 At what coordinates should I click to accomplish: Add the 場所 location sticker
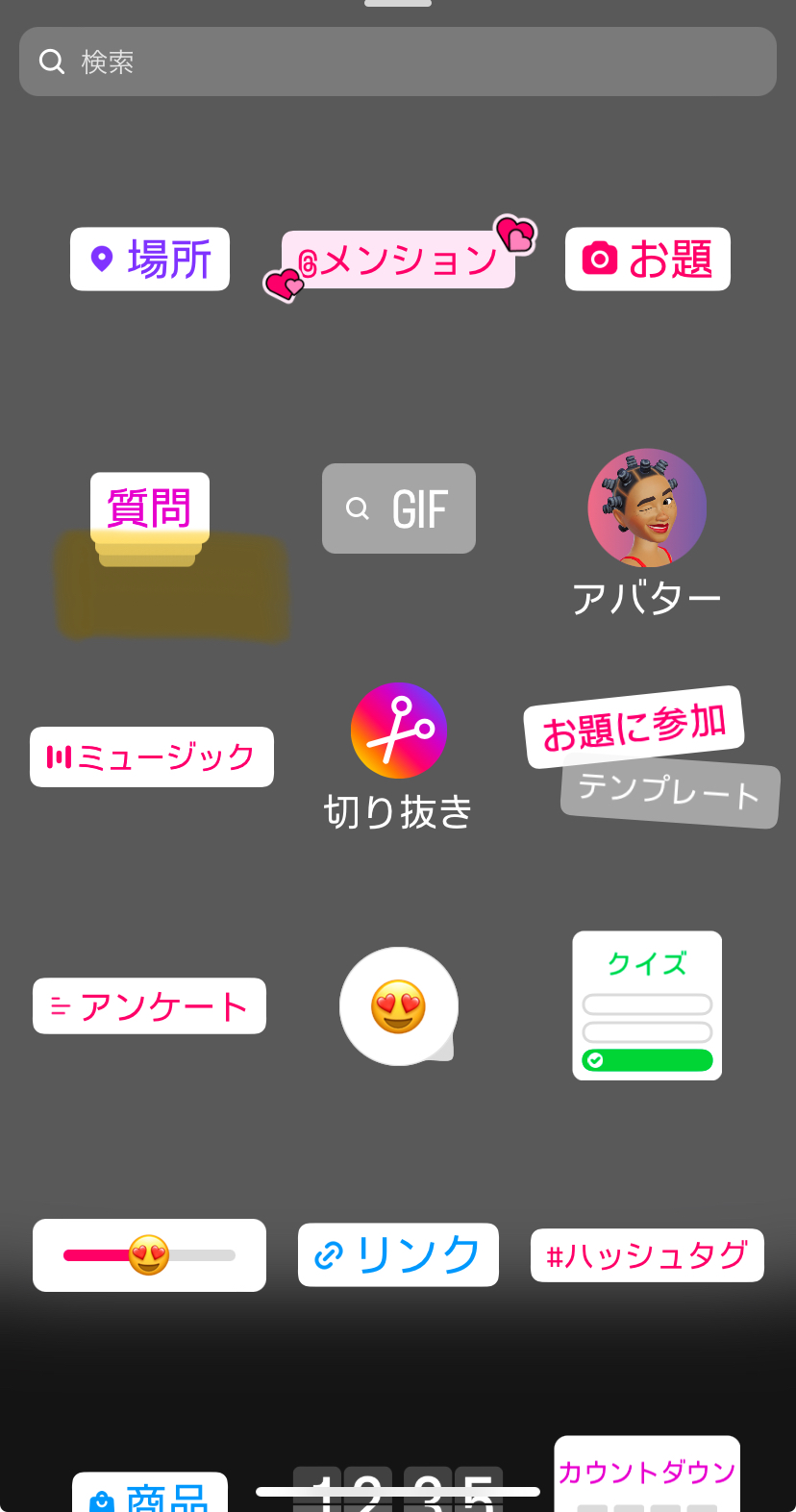150,260
